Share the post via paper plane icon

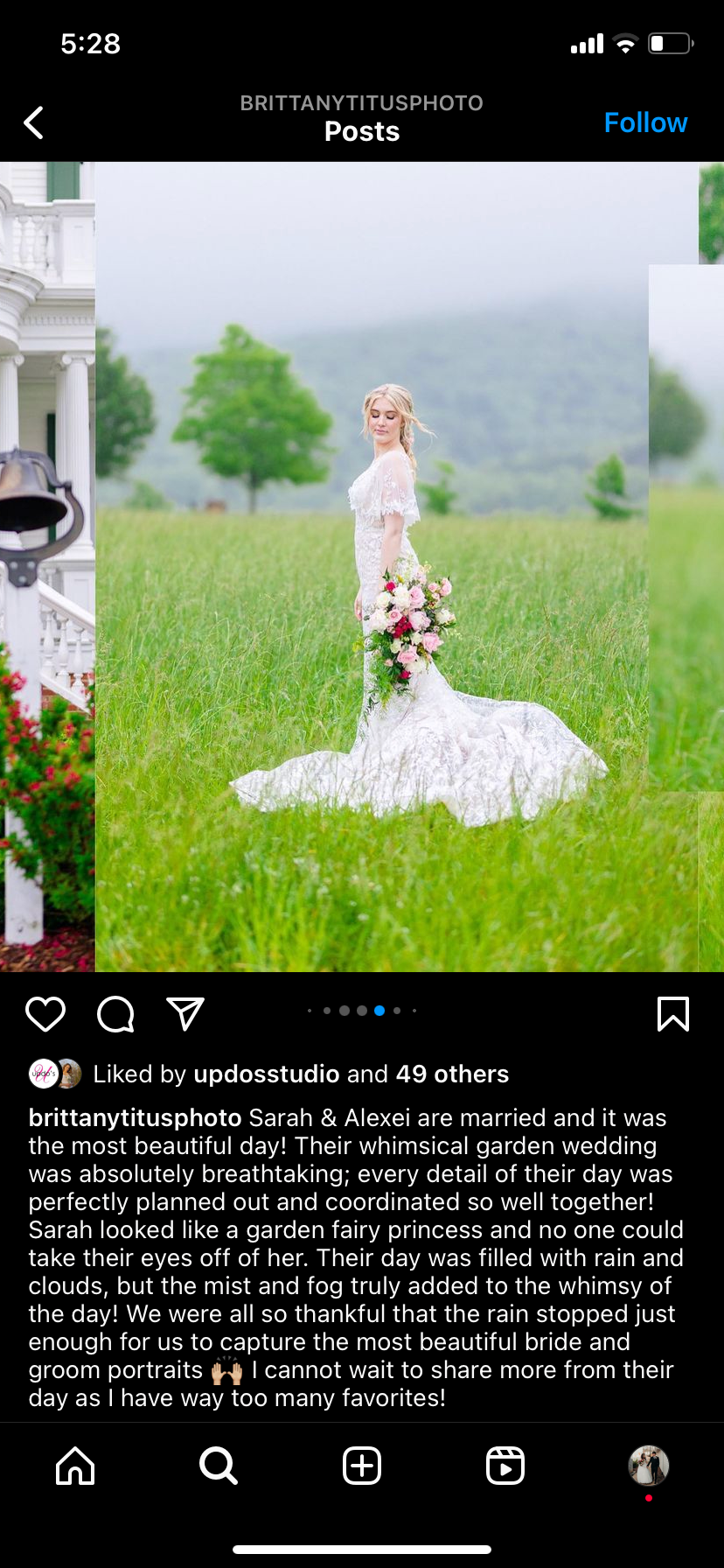pyautogui.click(x=185, y=1013)
